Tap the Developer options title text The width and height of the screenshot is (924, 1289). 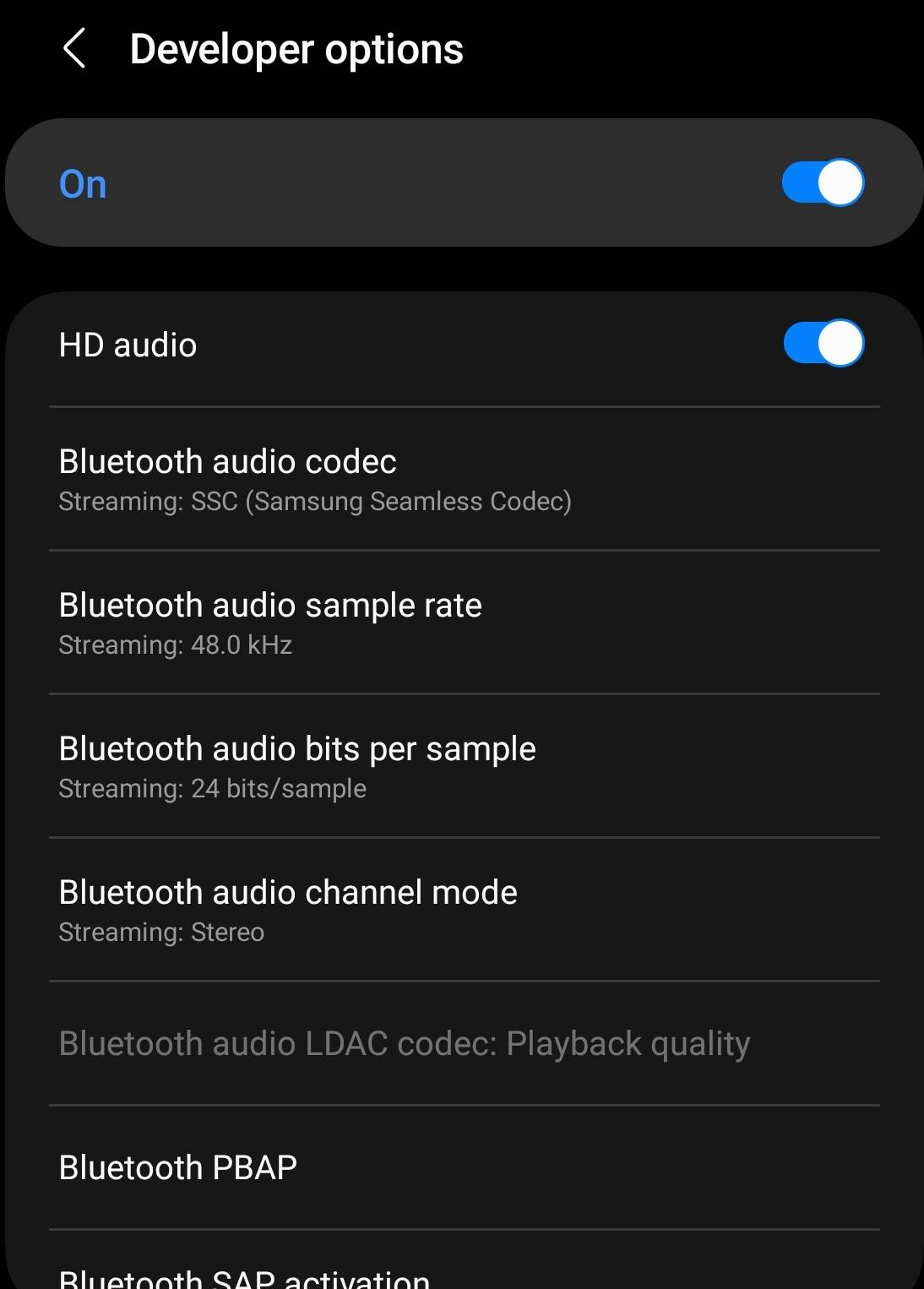[296, 49]
